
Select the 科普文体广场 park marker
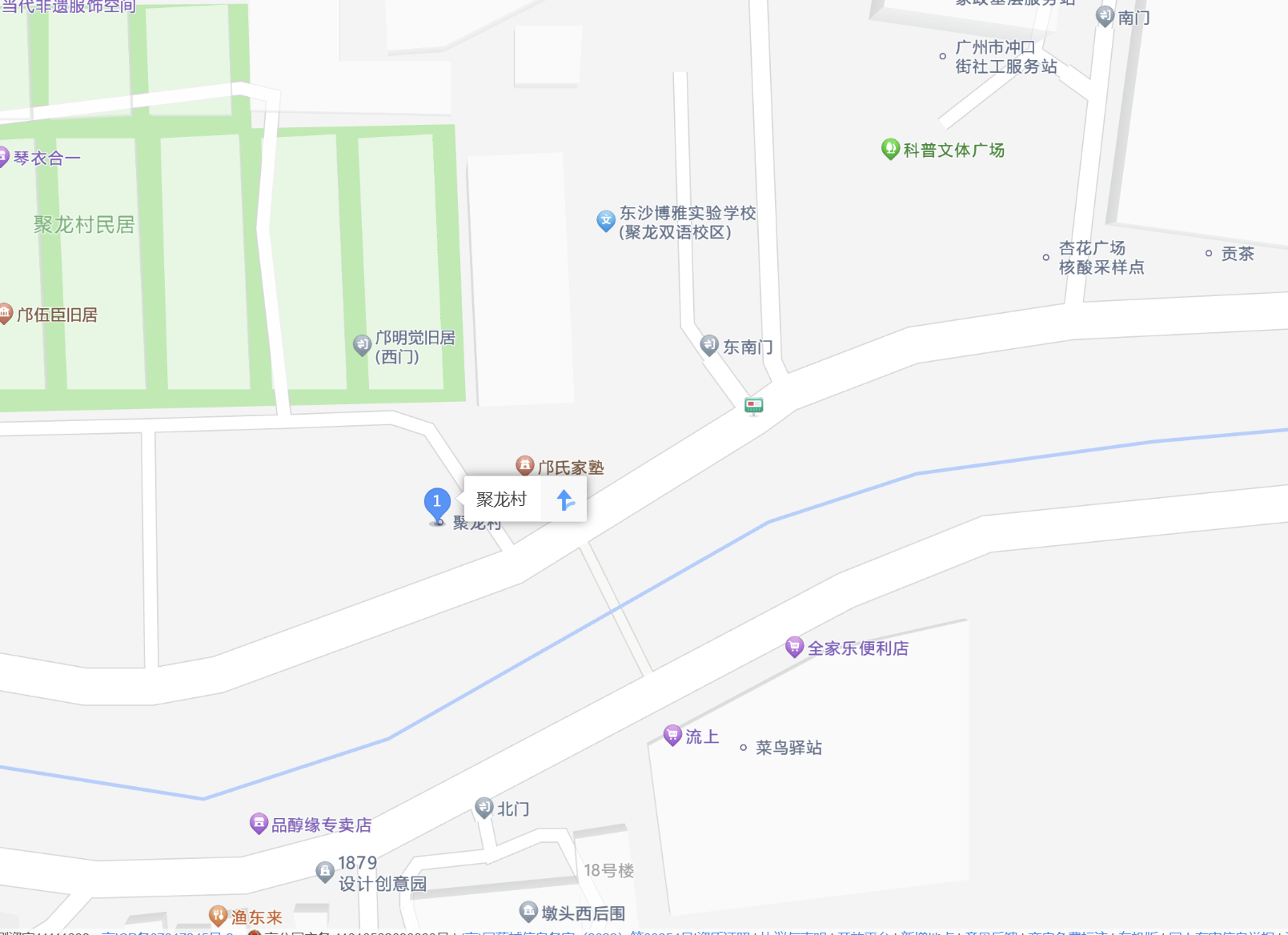tap(890, 149)
